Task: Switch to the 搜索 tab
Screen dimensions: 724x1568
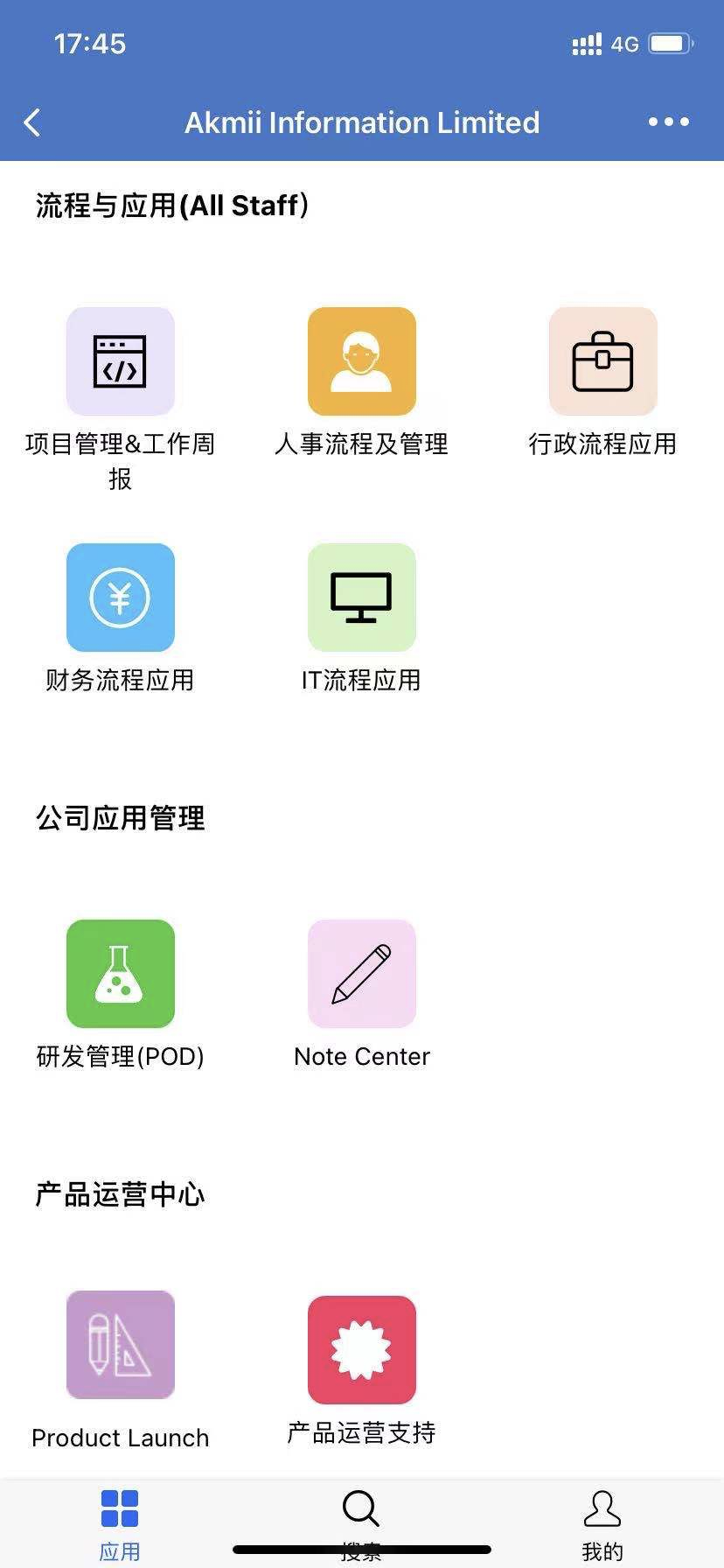Action: (361, 1525)
